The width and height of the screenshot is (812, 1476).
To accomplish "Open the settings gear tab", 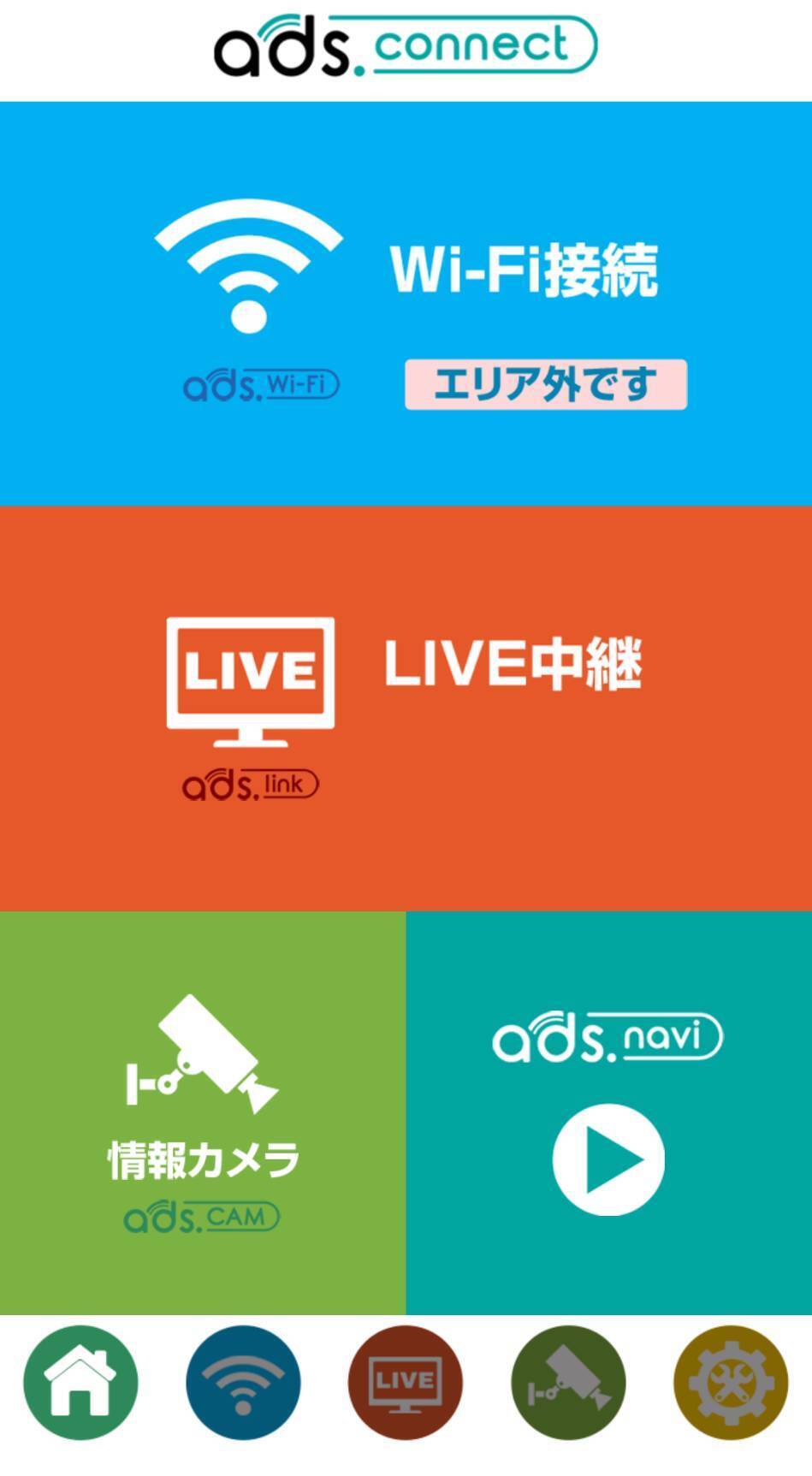I will [731, 1383].
